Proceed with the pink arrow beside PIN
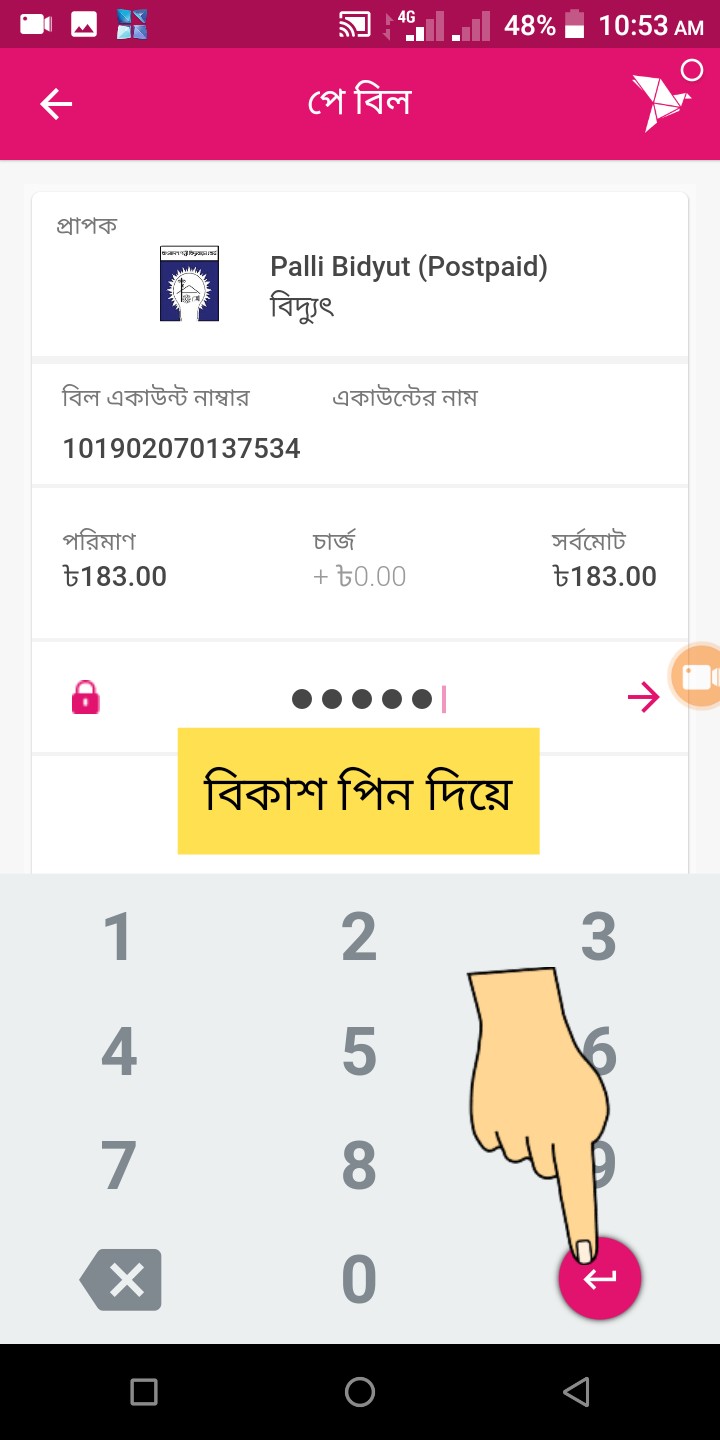 pyautogui.click(x=643, y=697)
